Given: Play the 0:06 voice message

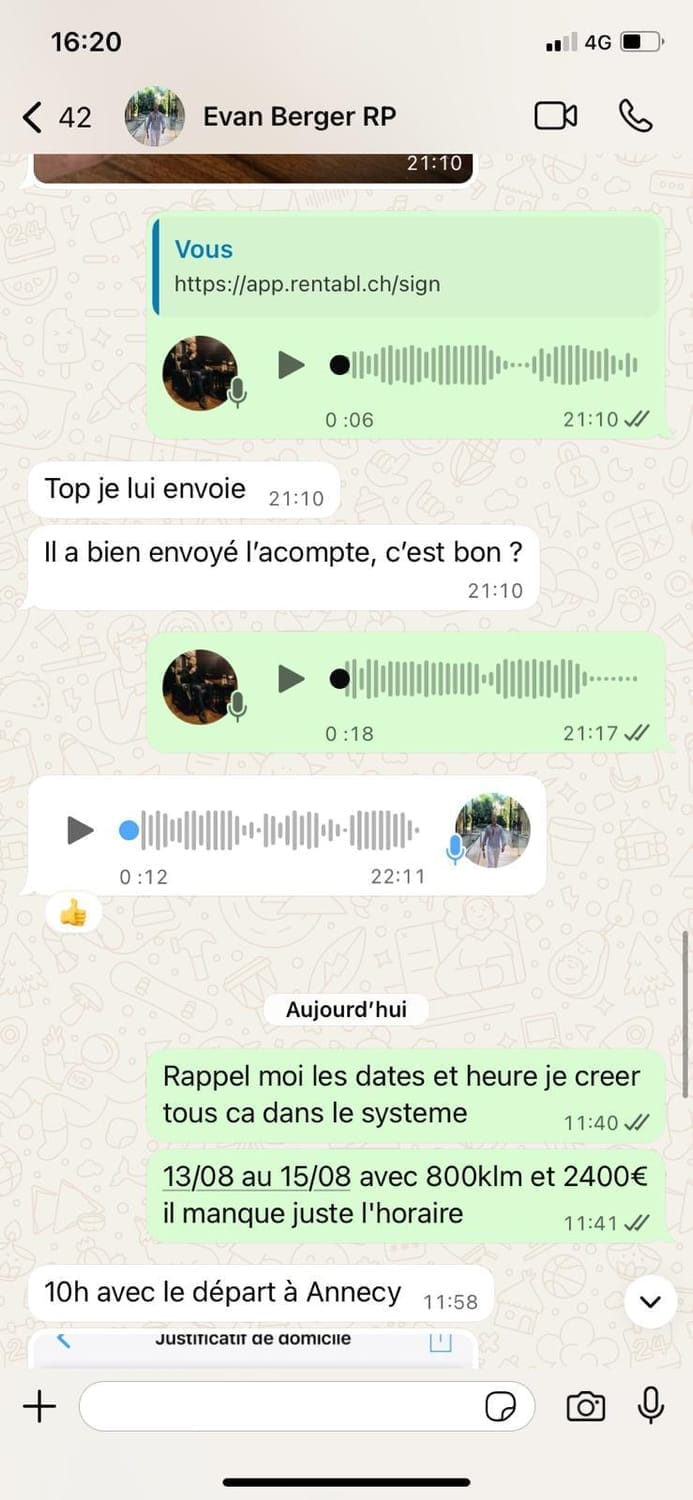Looking at the screenshot, I should tap(291, 365).
